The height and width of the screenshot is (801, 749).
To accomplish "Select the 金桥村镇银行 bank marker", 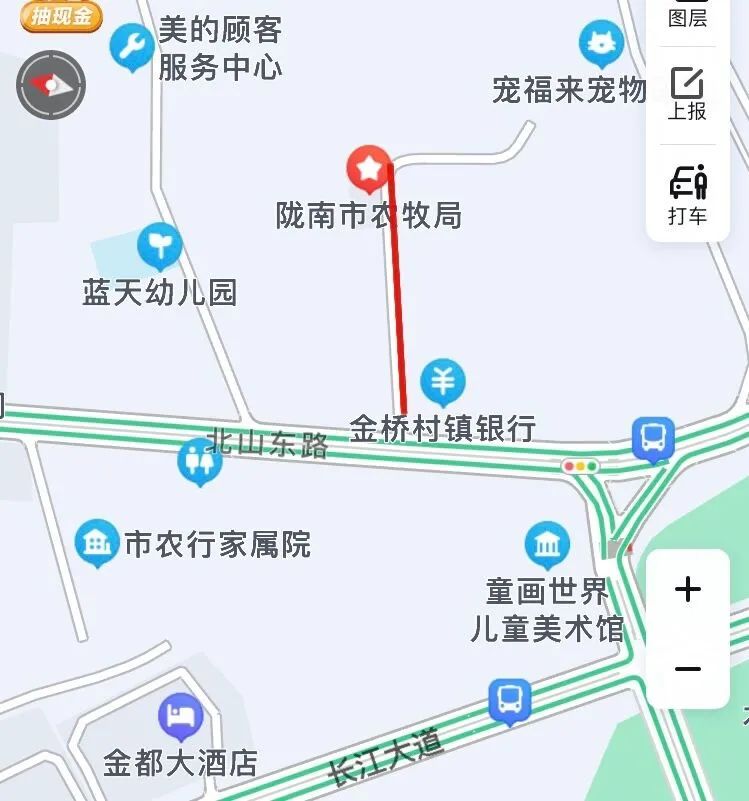I will click(443, 378).
